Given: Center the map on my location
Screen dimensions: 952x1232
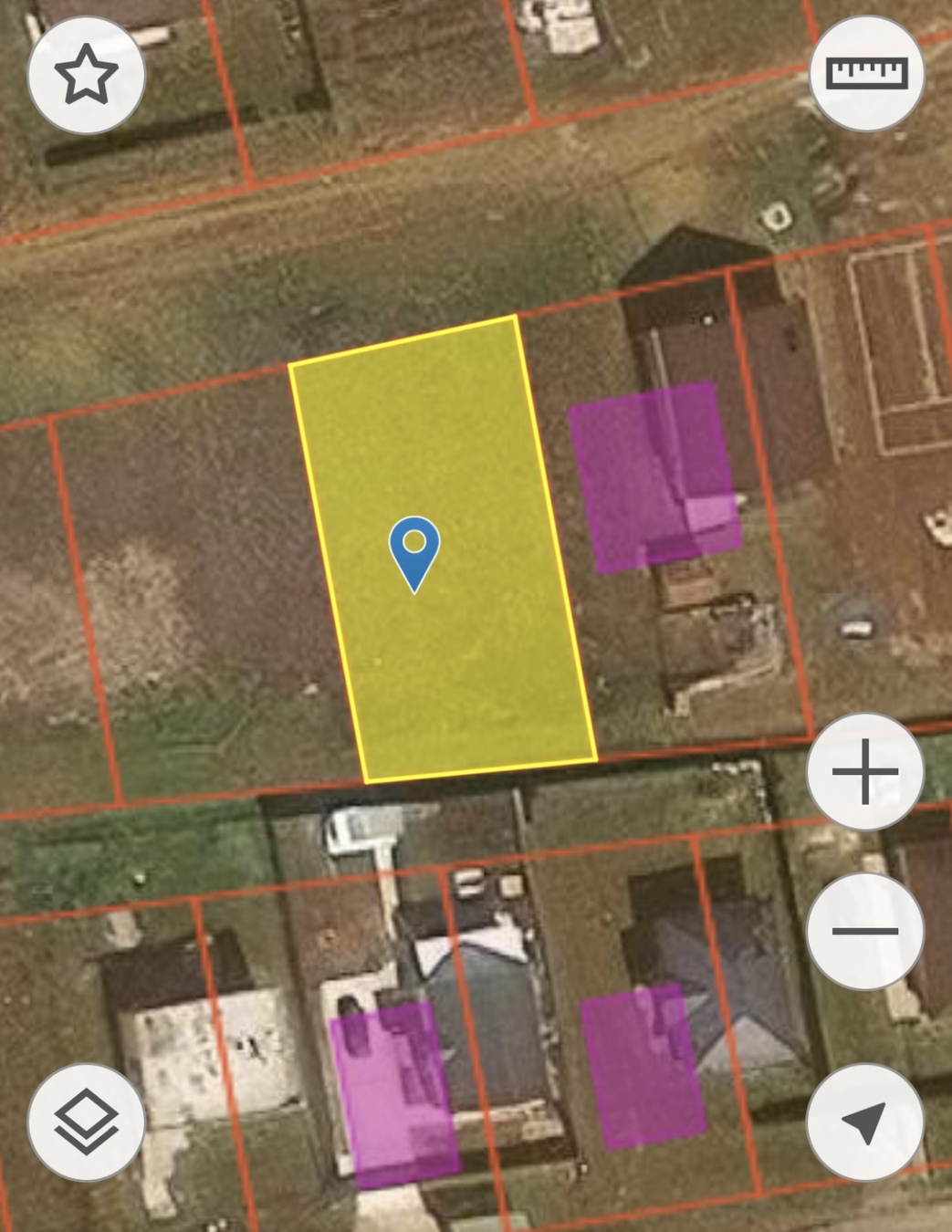Looking at the screenshot, I should [865, 1122].
